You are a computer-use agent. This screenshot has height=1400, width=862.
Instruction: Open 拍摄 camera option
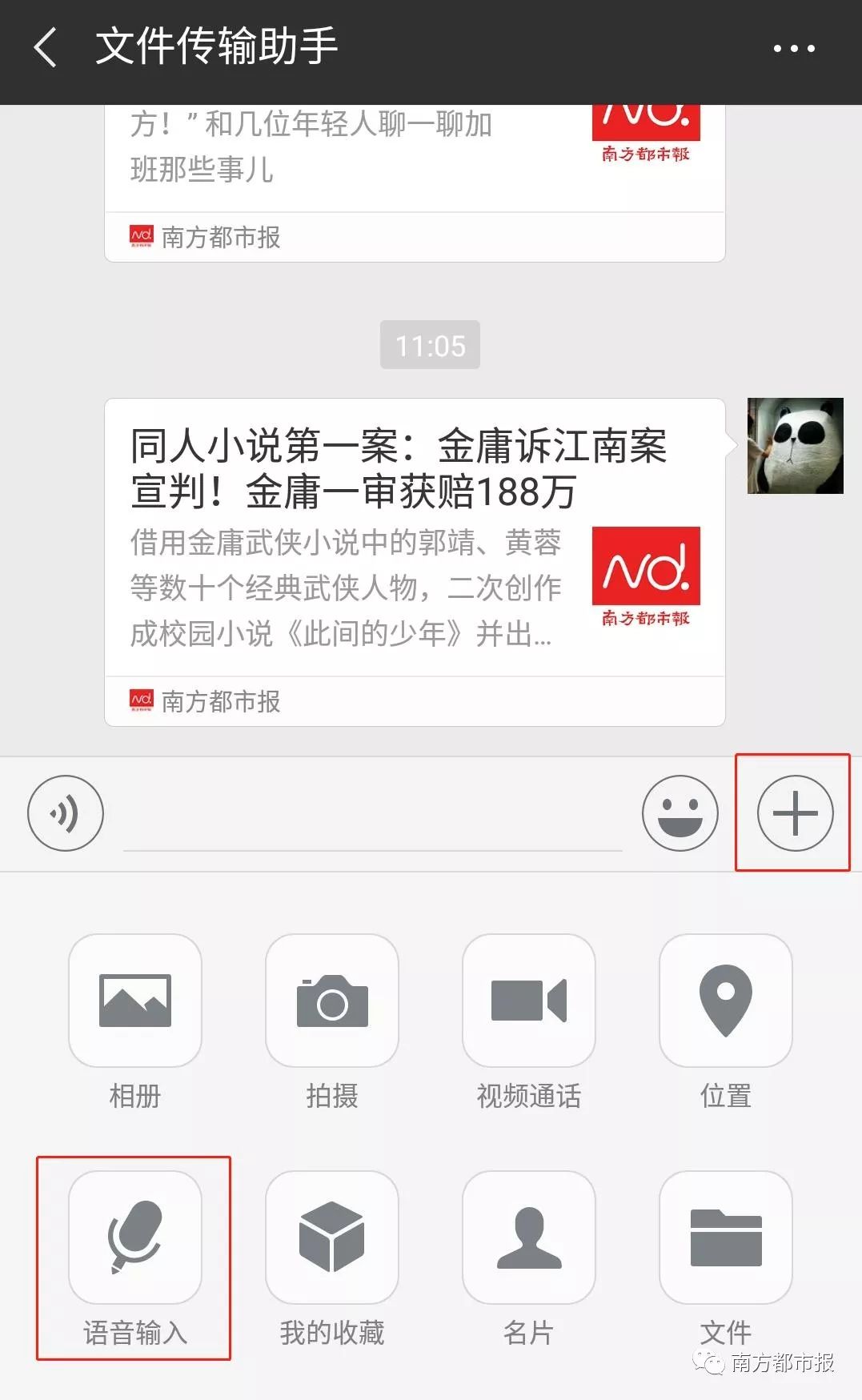click(332, 1001)
